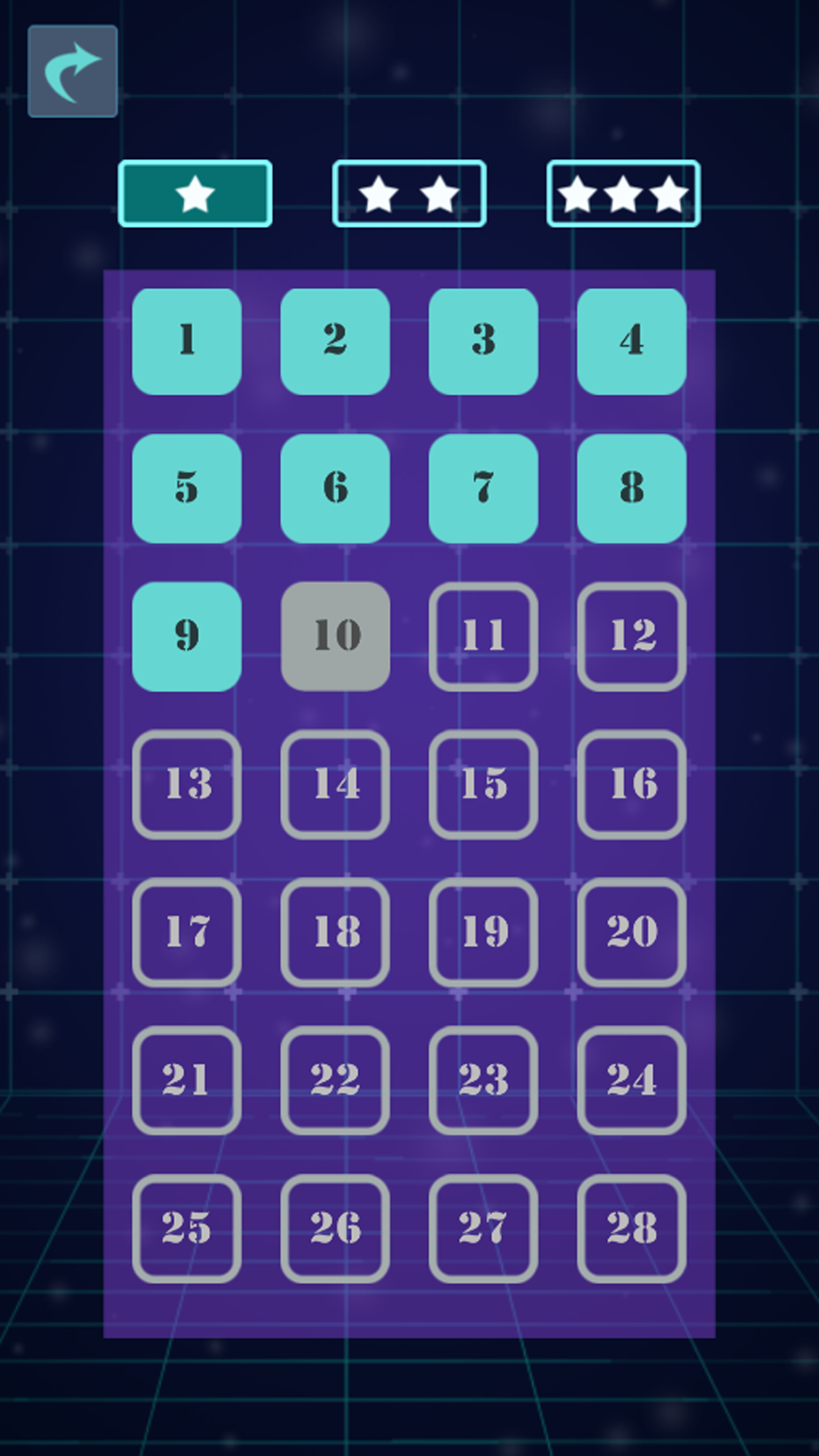Tap locked level 12
The width and height of the screenshot is (819, 1456).
(632, 636)
